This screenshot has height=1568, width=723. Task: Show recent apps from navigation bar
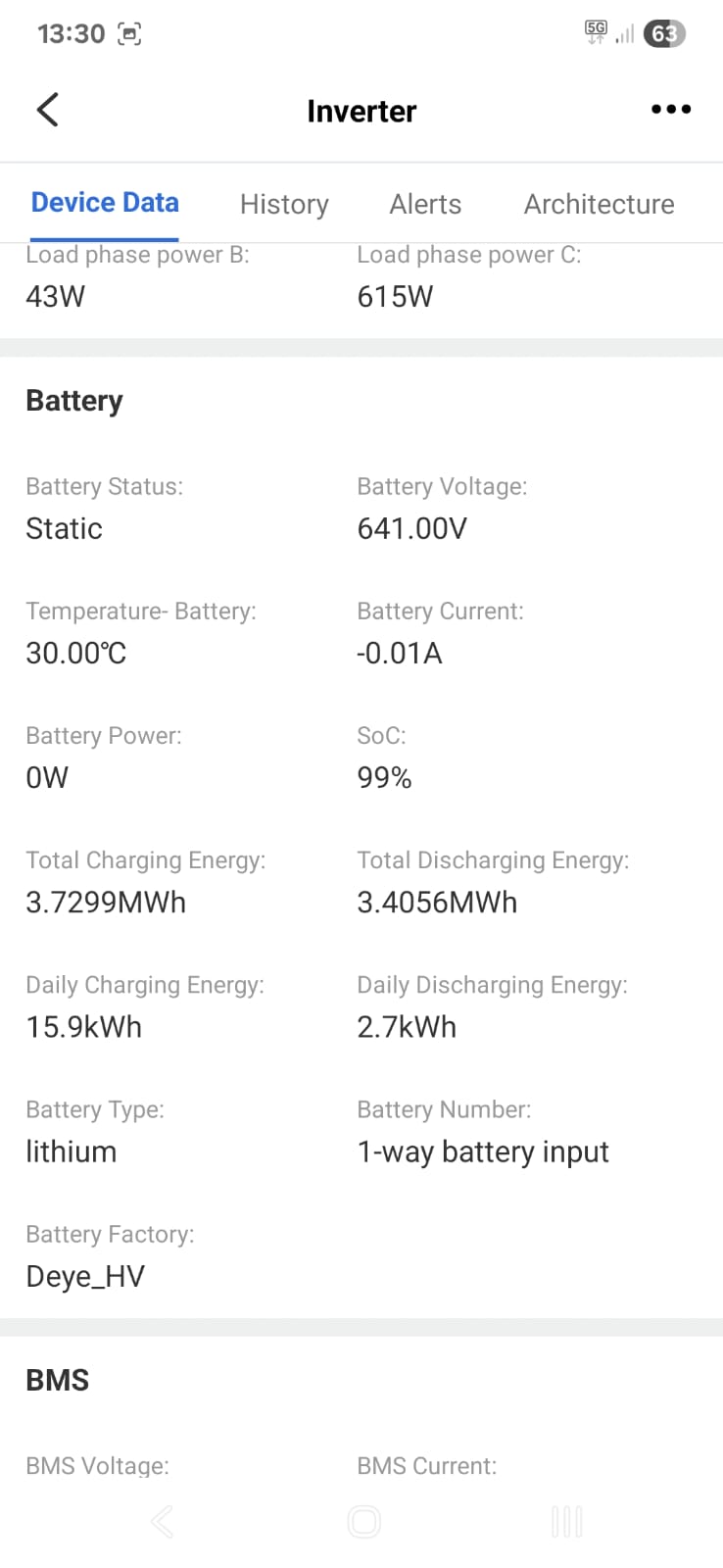(566, 1522)
